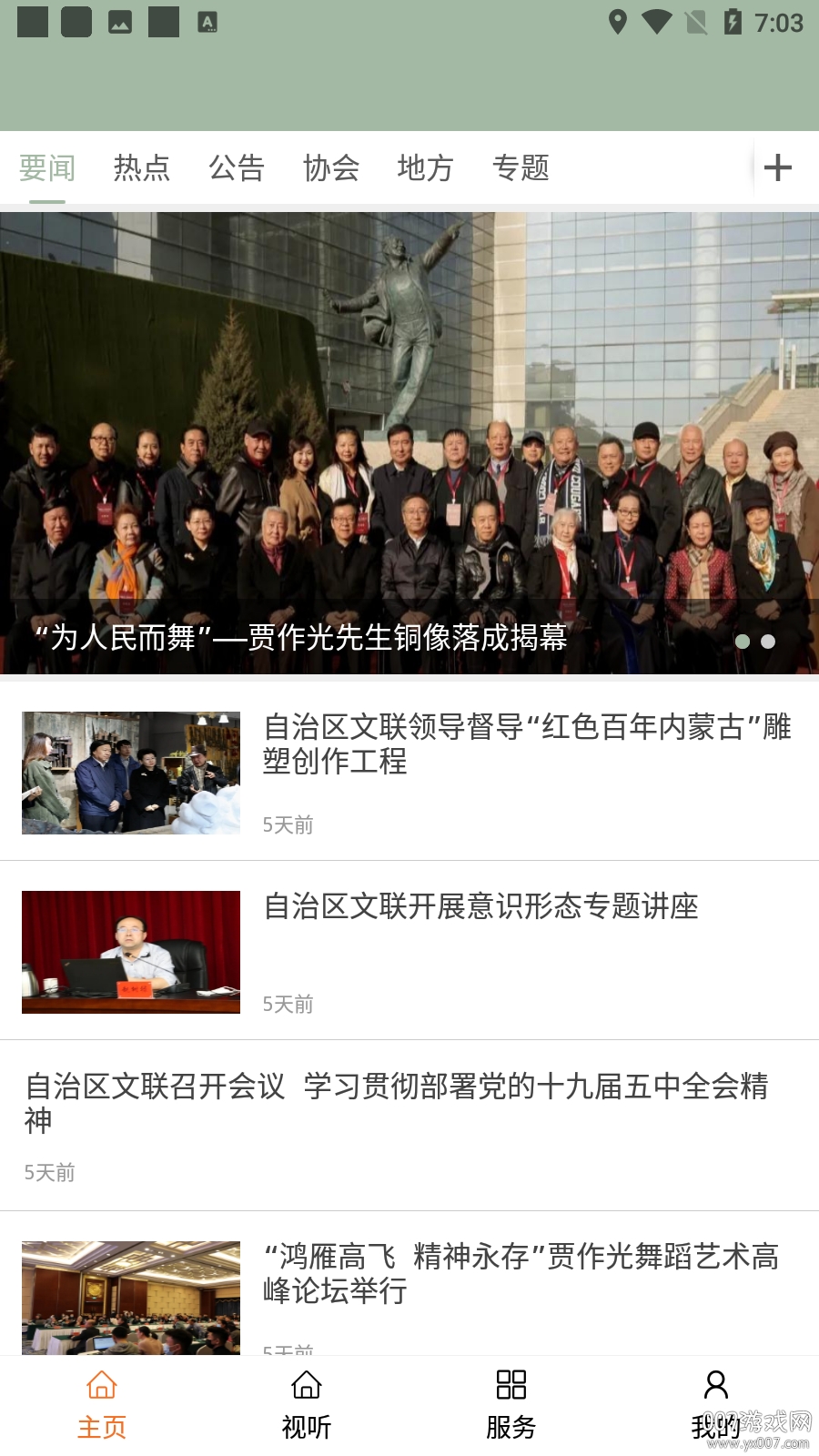Select the 视听 audiovisual icon
This screenshot has width=819, height=1456.
pos(307,1385)
